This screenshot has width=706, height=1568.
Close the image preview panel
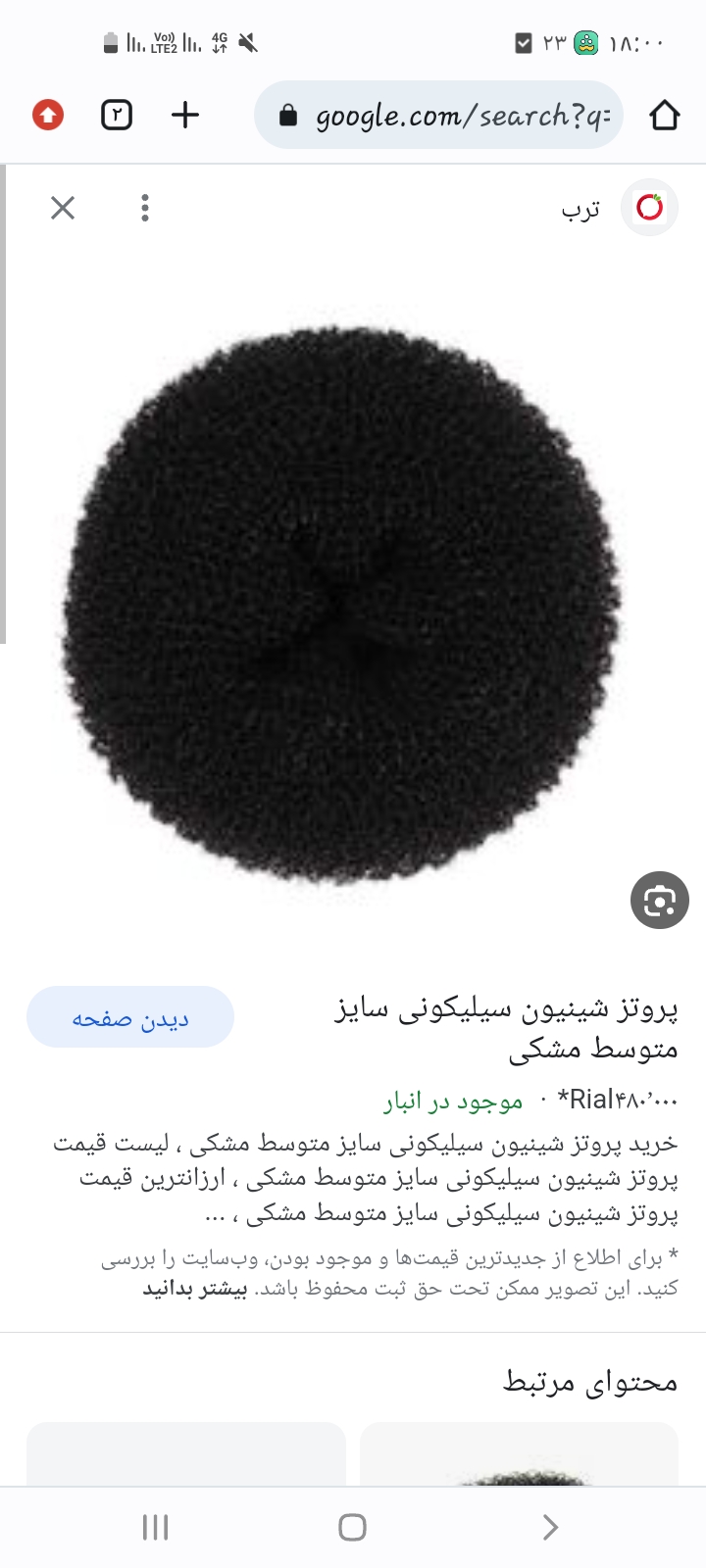click(x=63, y=208)
